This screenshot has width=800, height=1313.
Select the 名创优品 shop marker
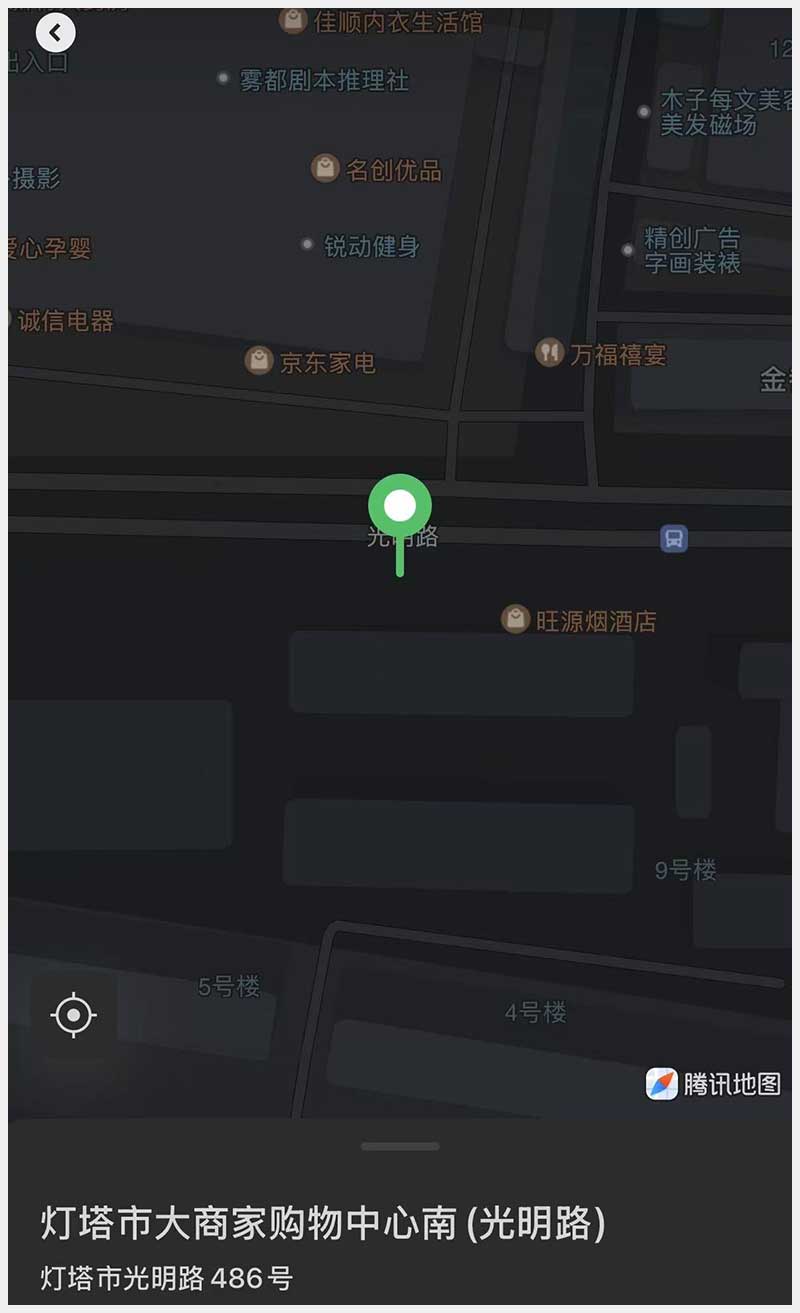(325, 168)
